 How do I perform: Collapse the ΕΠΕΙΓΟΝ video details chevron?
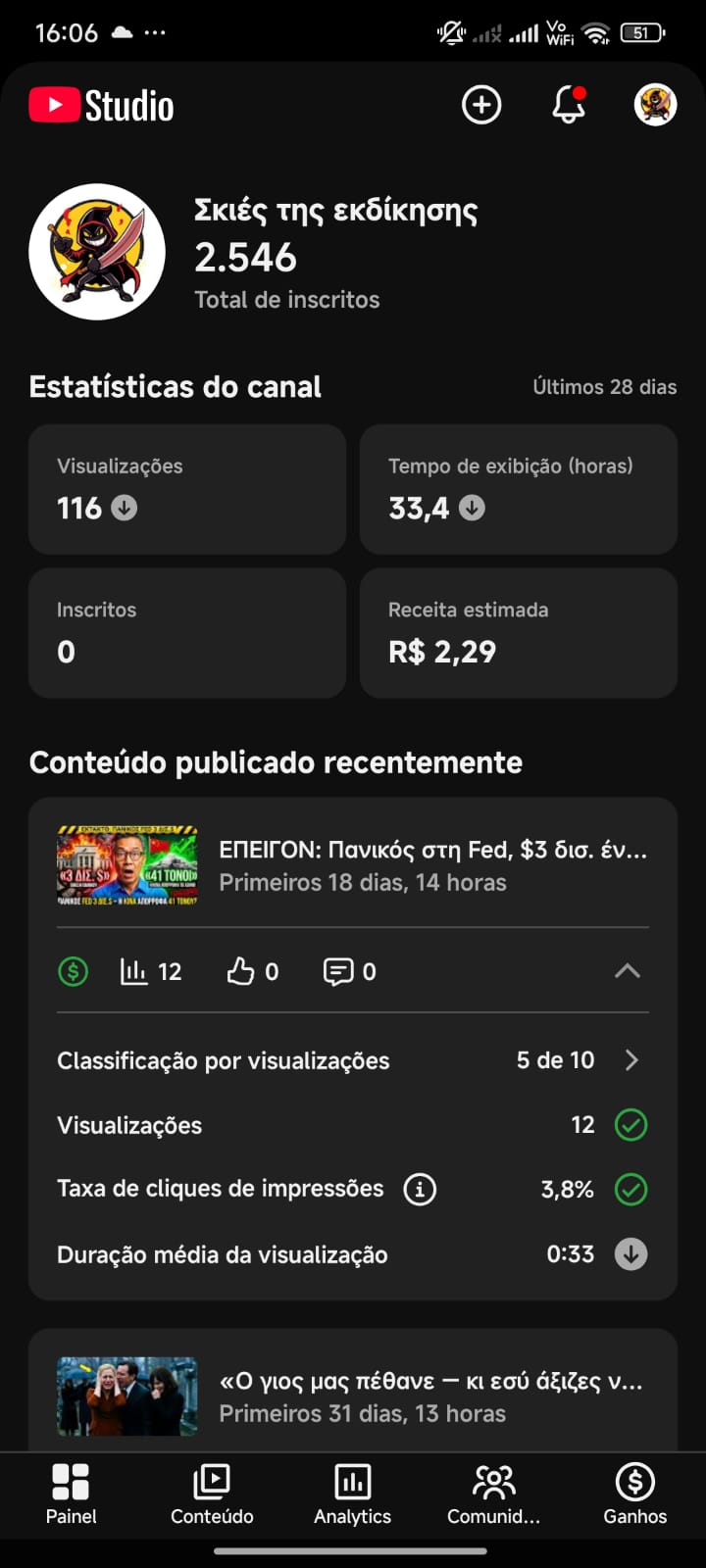pyautogui.click(x=628, y=971)
